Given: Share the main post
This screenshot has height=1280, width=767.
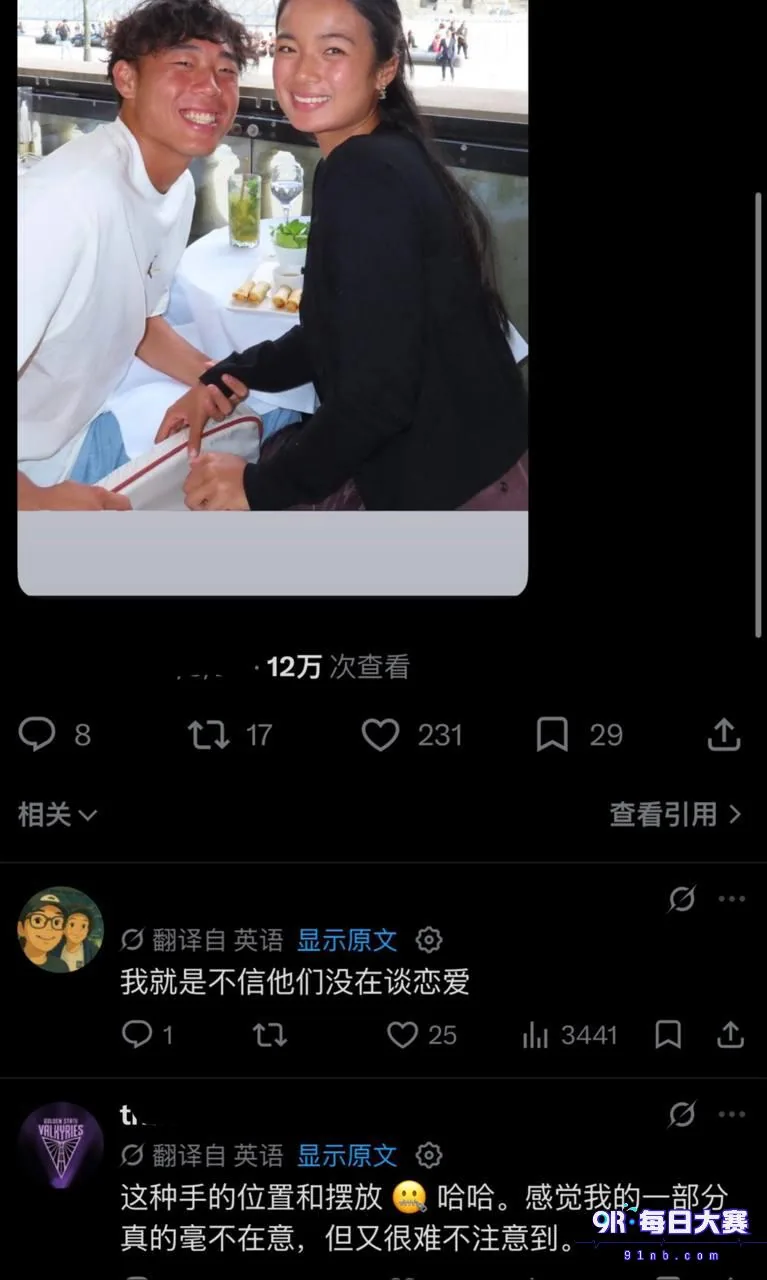Looking at the screenshot, I should tap(724, 735).
